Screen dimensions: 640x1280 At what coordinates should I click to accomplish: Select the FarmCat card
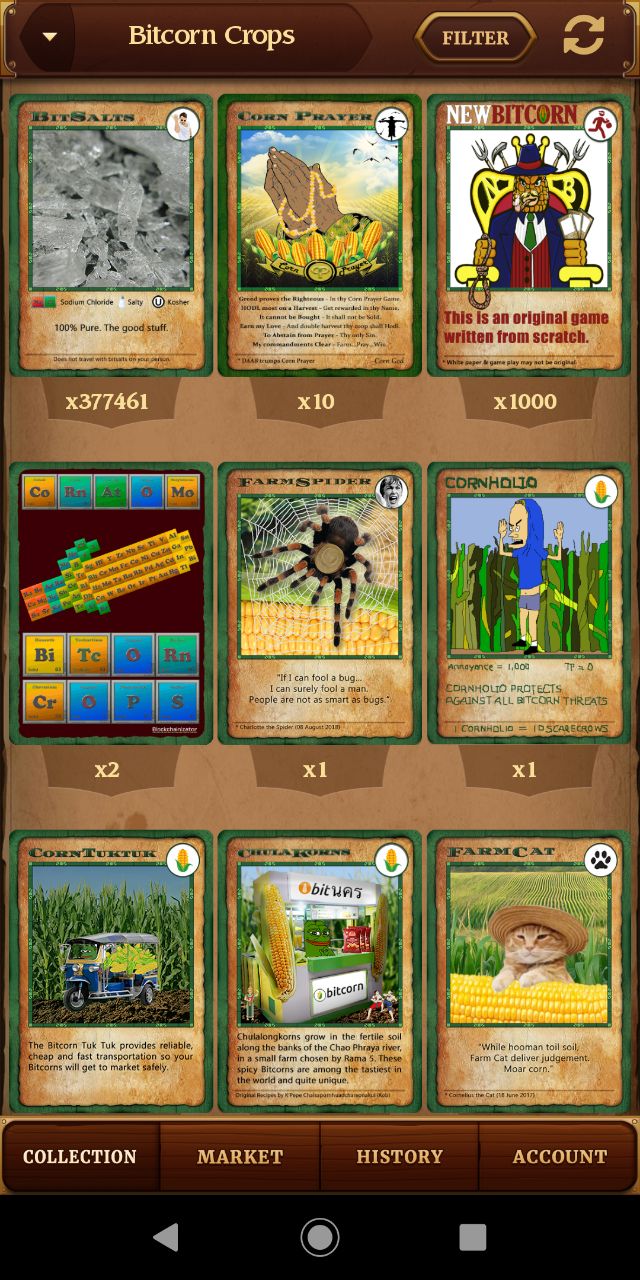point(528,972)
